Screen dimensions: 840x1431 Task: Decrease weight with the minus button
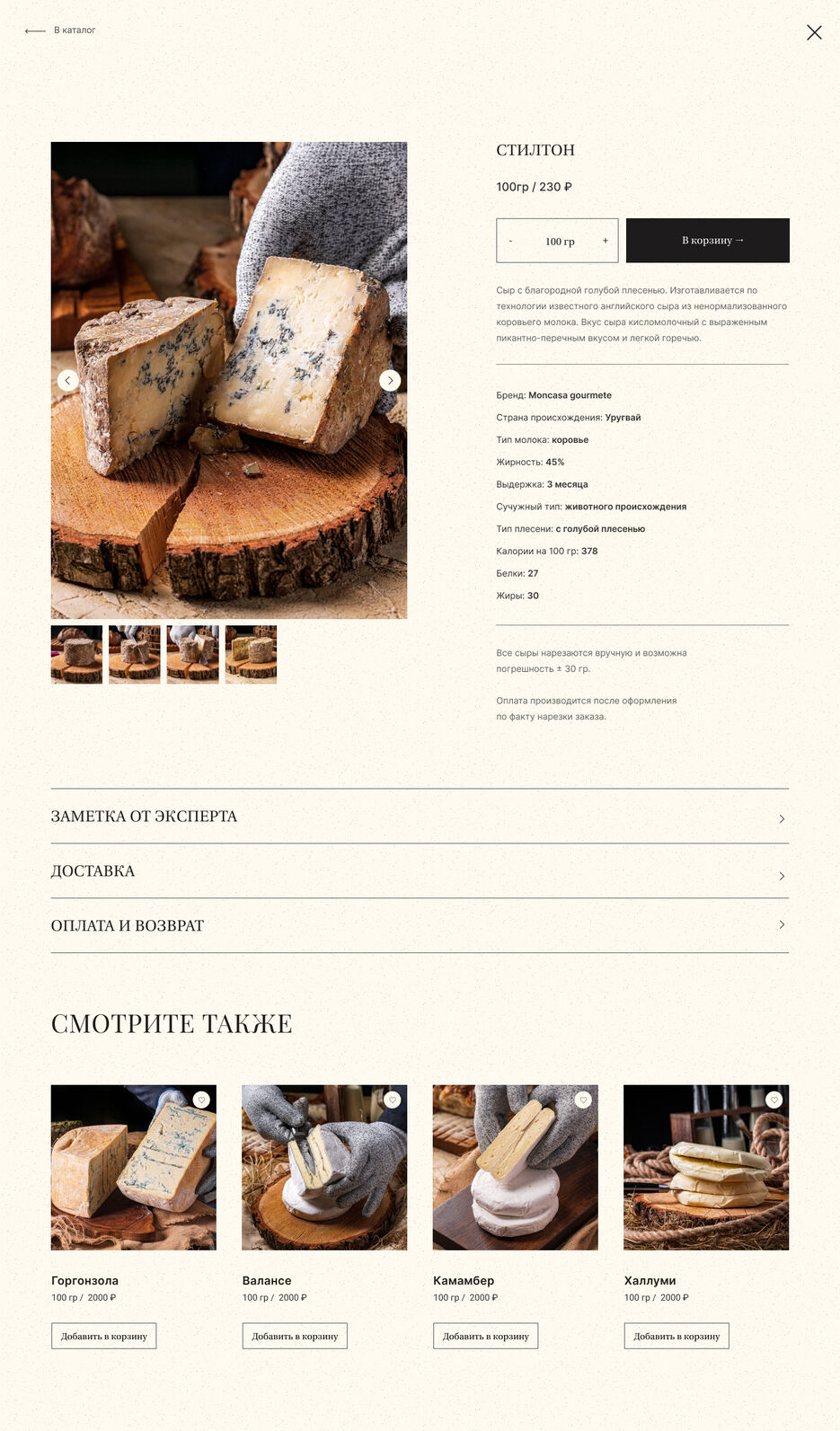click(510, 241)
